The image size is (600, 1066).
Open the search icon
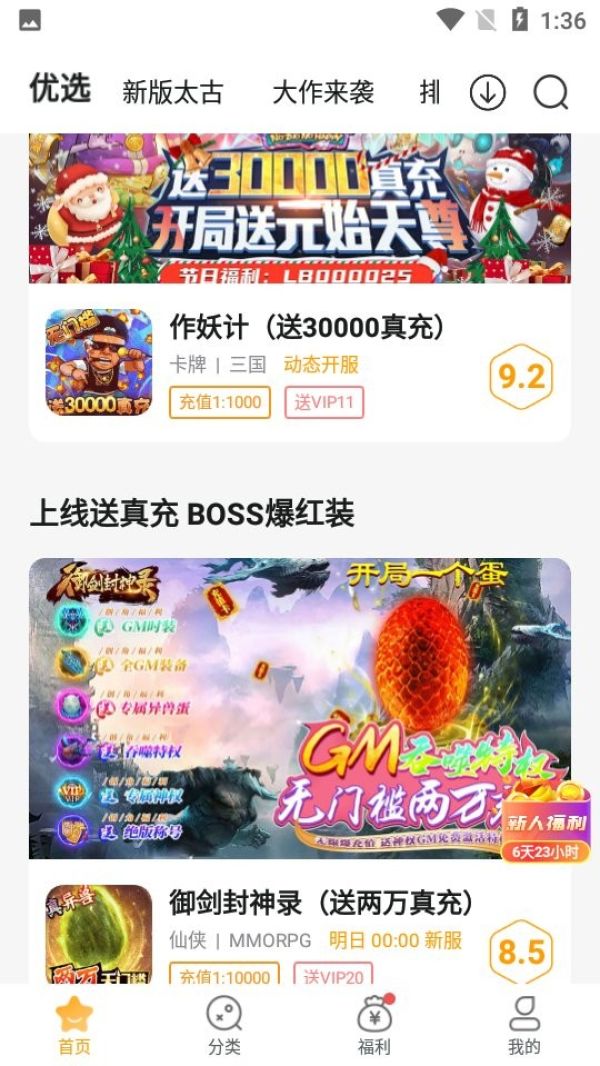[550, 93]
